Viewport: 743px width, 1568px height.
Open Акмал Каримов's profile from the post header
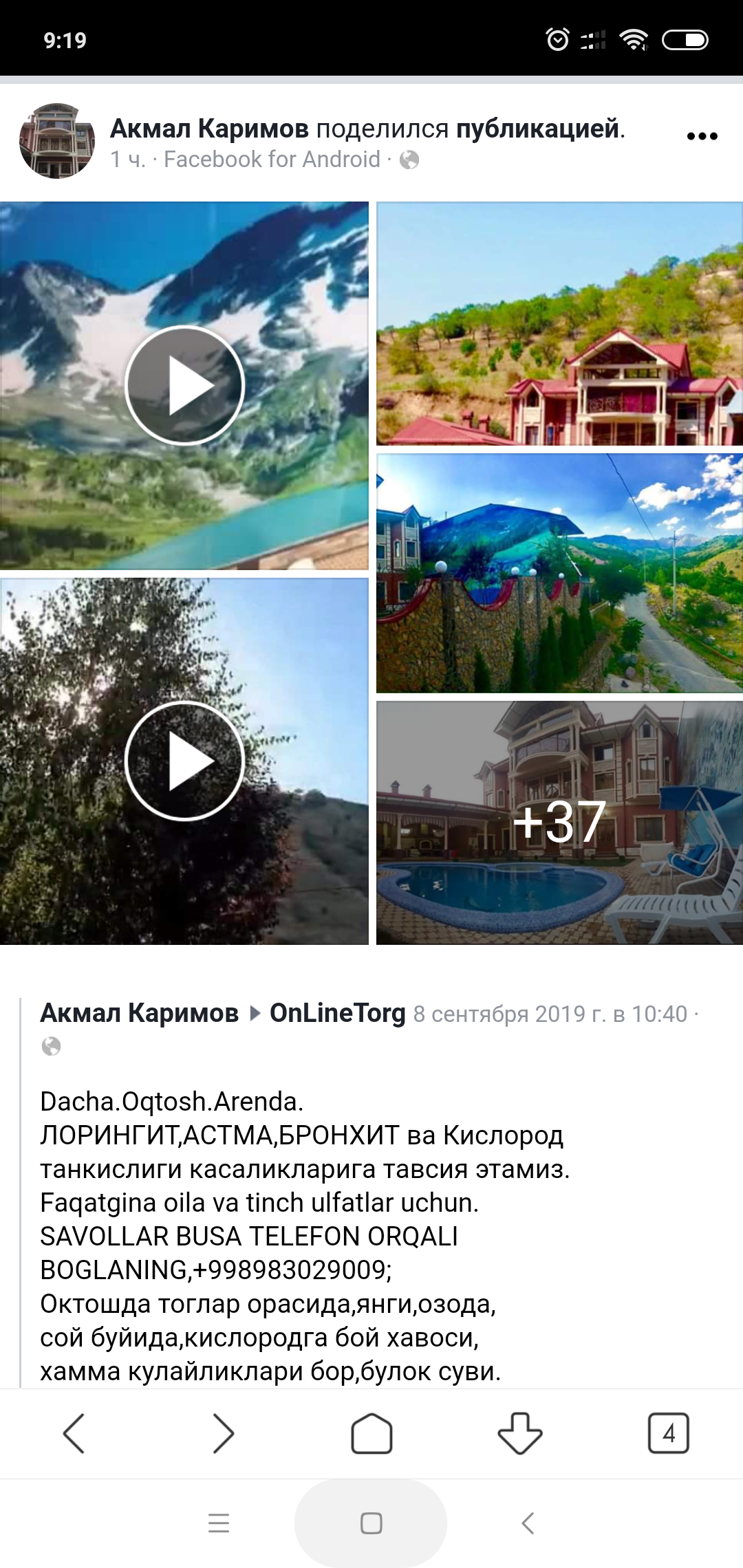pos(210,129)
